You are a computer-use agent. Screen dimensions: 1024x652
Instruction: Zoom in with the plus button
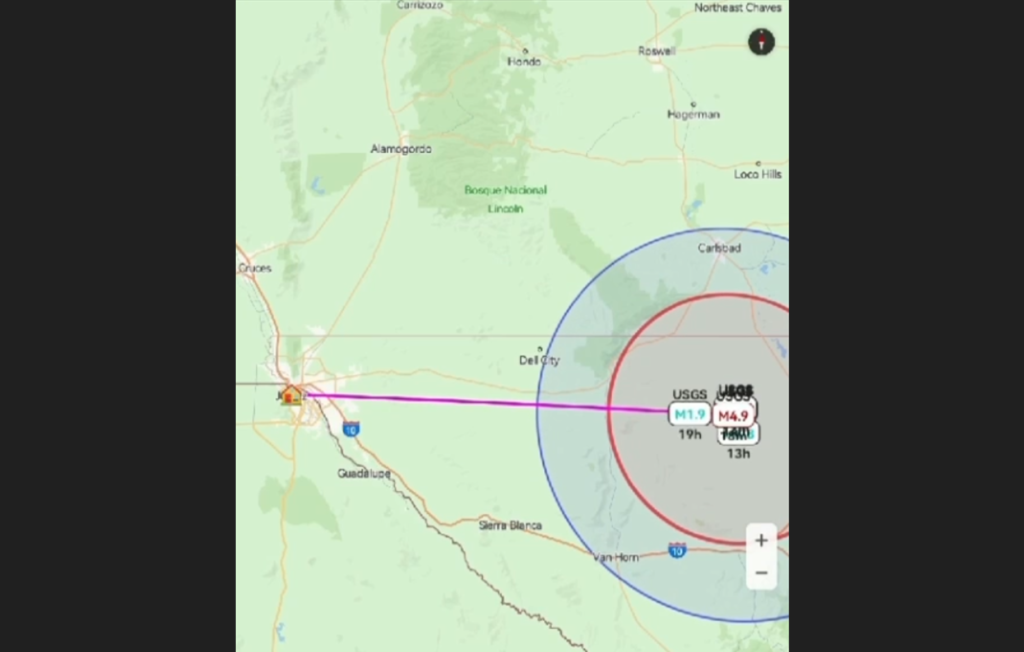(761, 540)
